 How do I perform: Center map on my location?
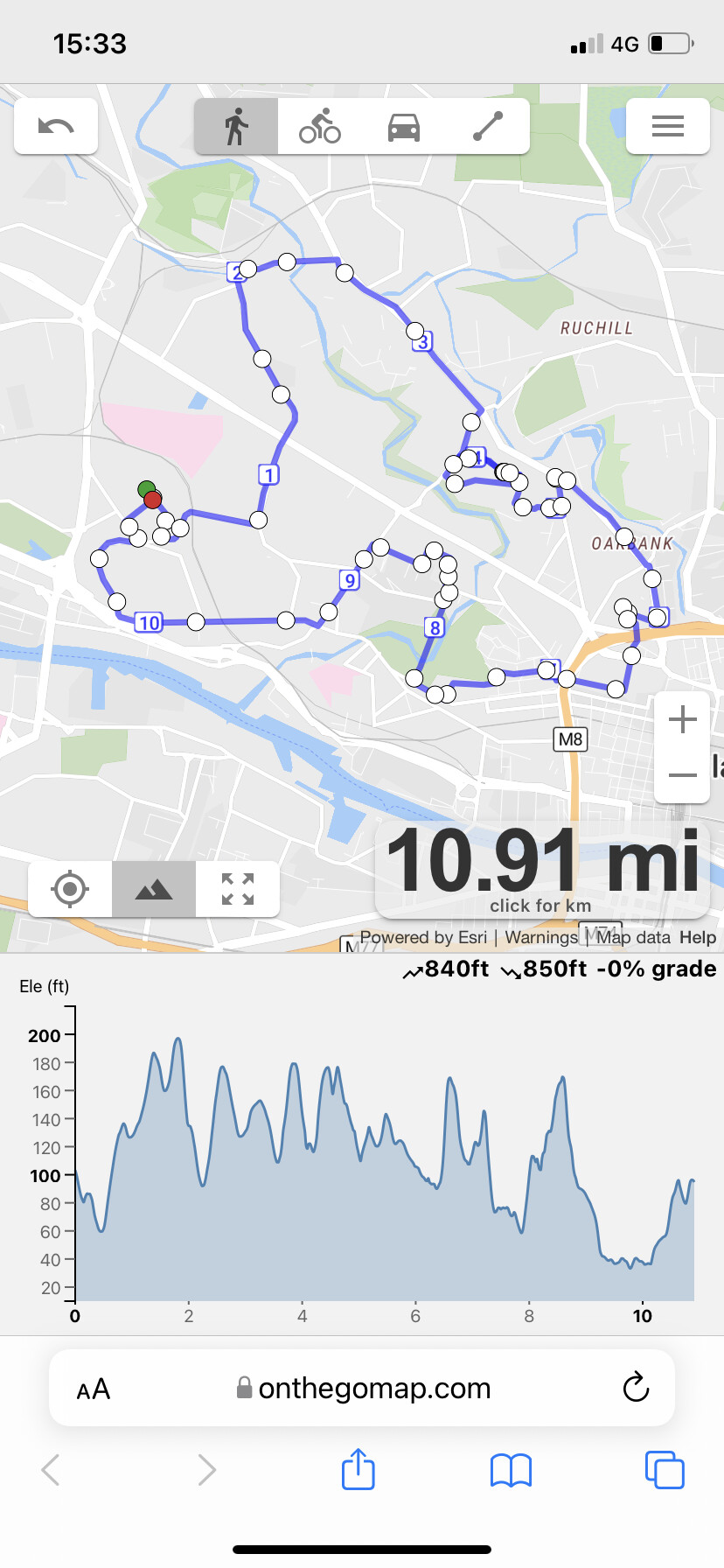70,889
